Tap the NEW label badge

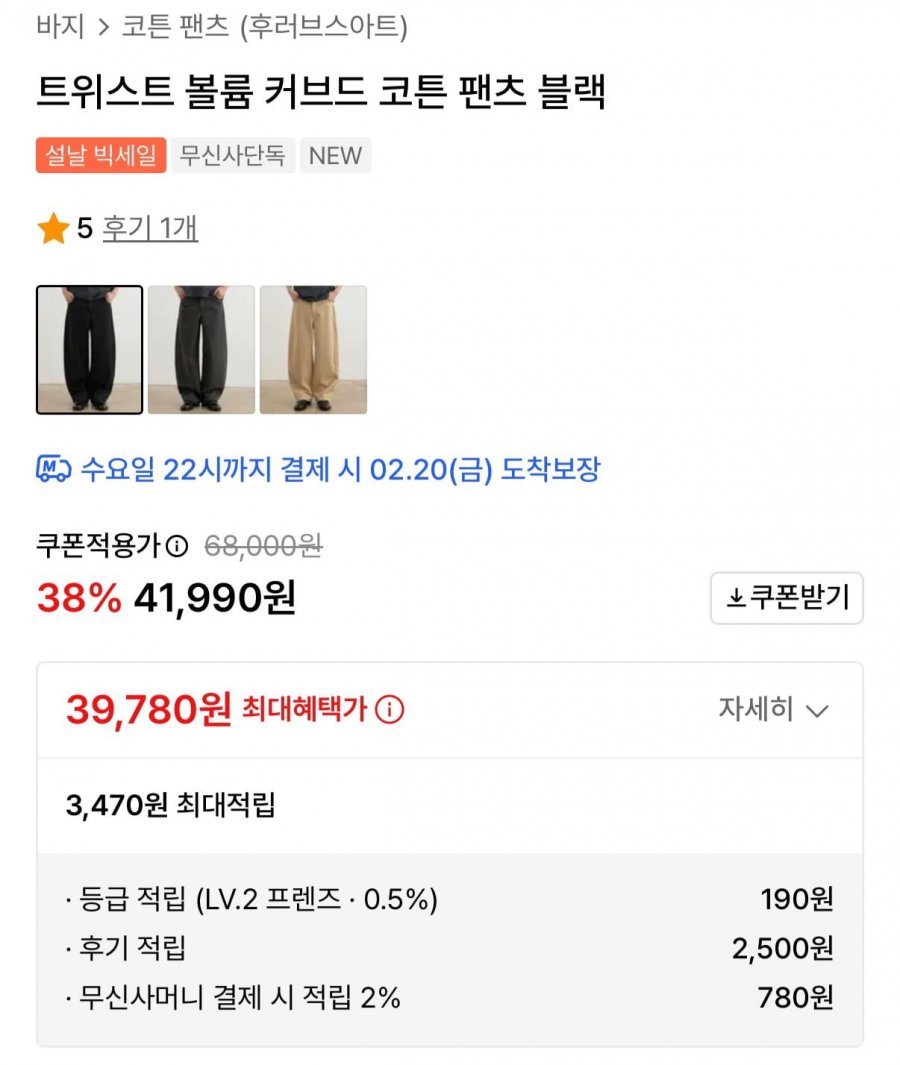tap(336, 156)
